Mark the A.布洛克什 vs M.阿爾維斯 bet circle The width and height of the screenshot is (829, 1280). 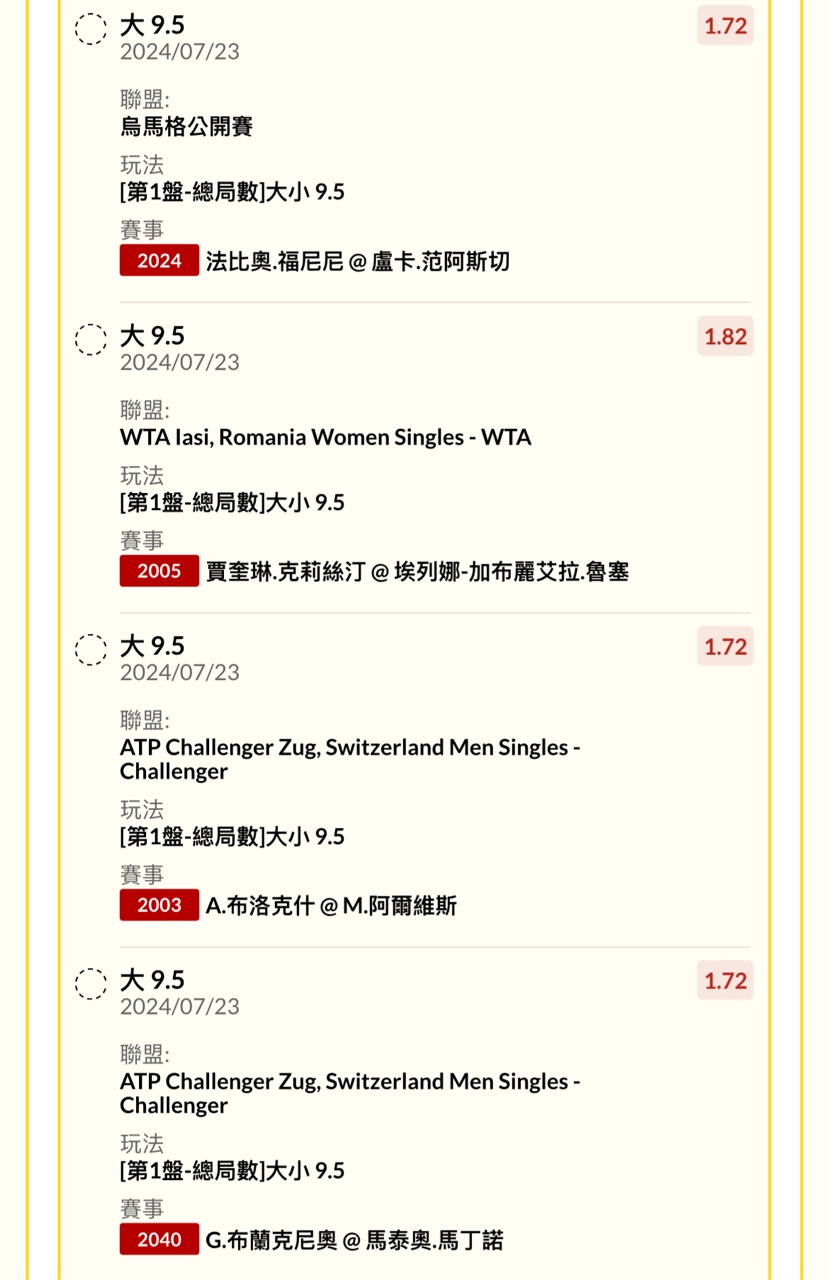91,650
